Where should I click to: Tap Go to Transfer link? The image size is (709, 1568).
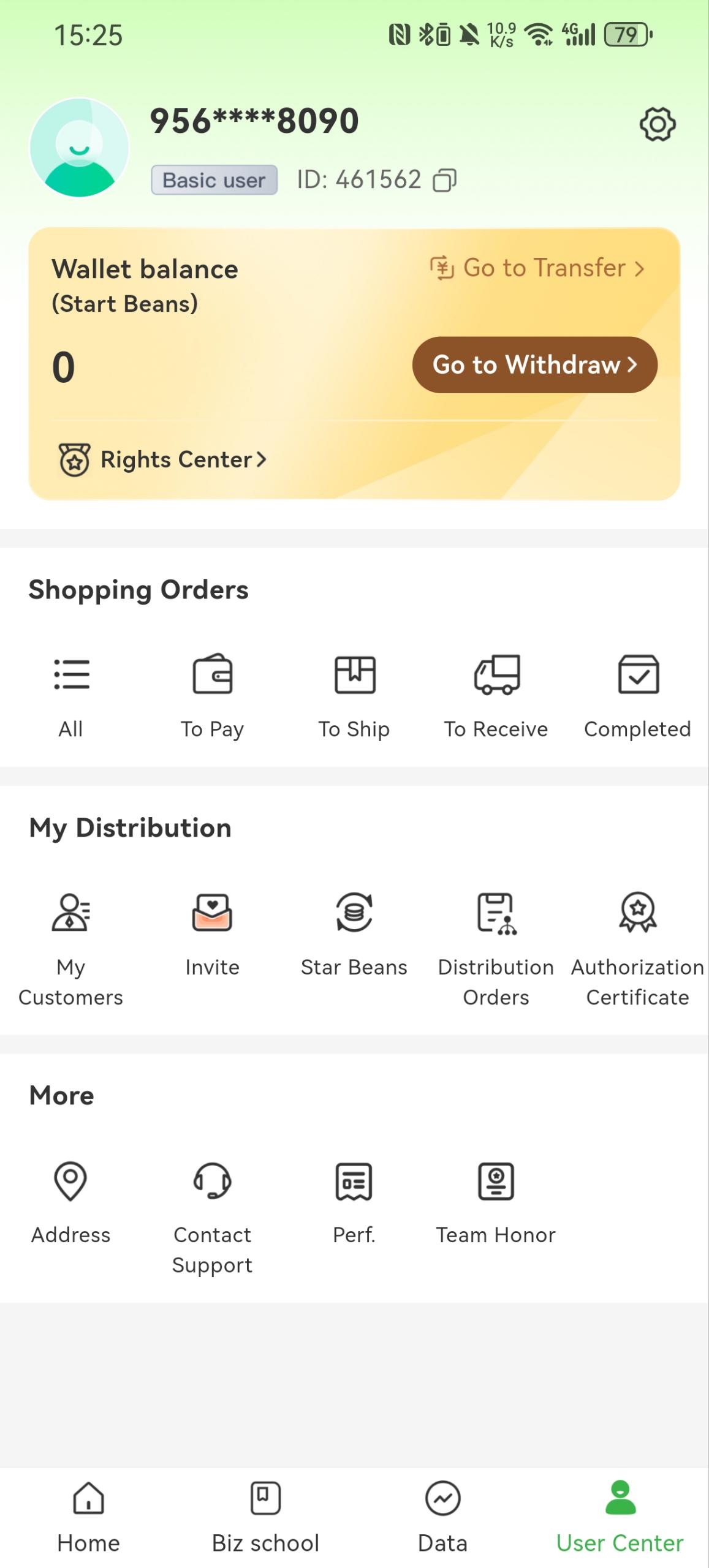(x=537, y=268)
